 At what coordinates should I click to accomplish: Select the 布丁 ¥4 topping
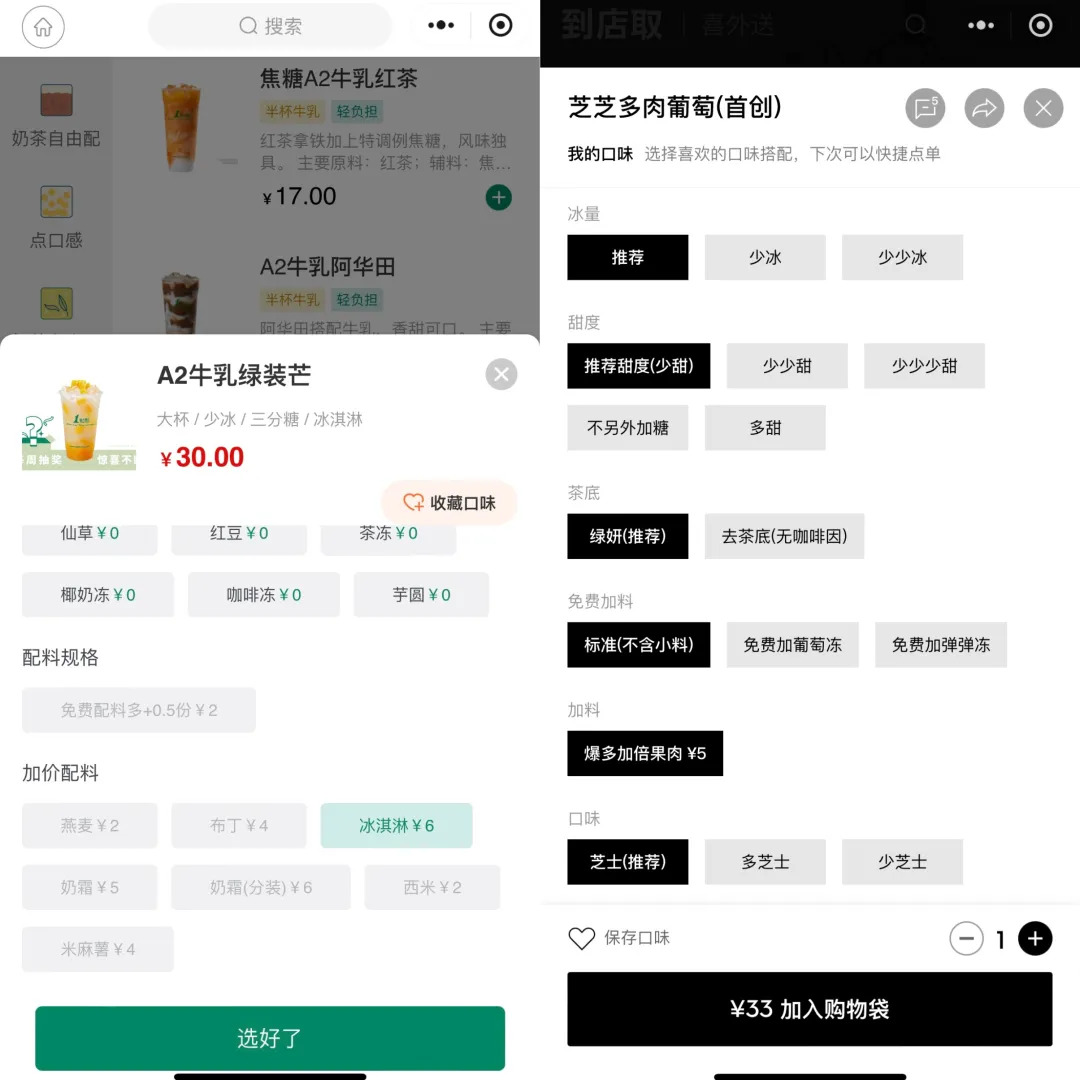[x=239, y=826]
